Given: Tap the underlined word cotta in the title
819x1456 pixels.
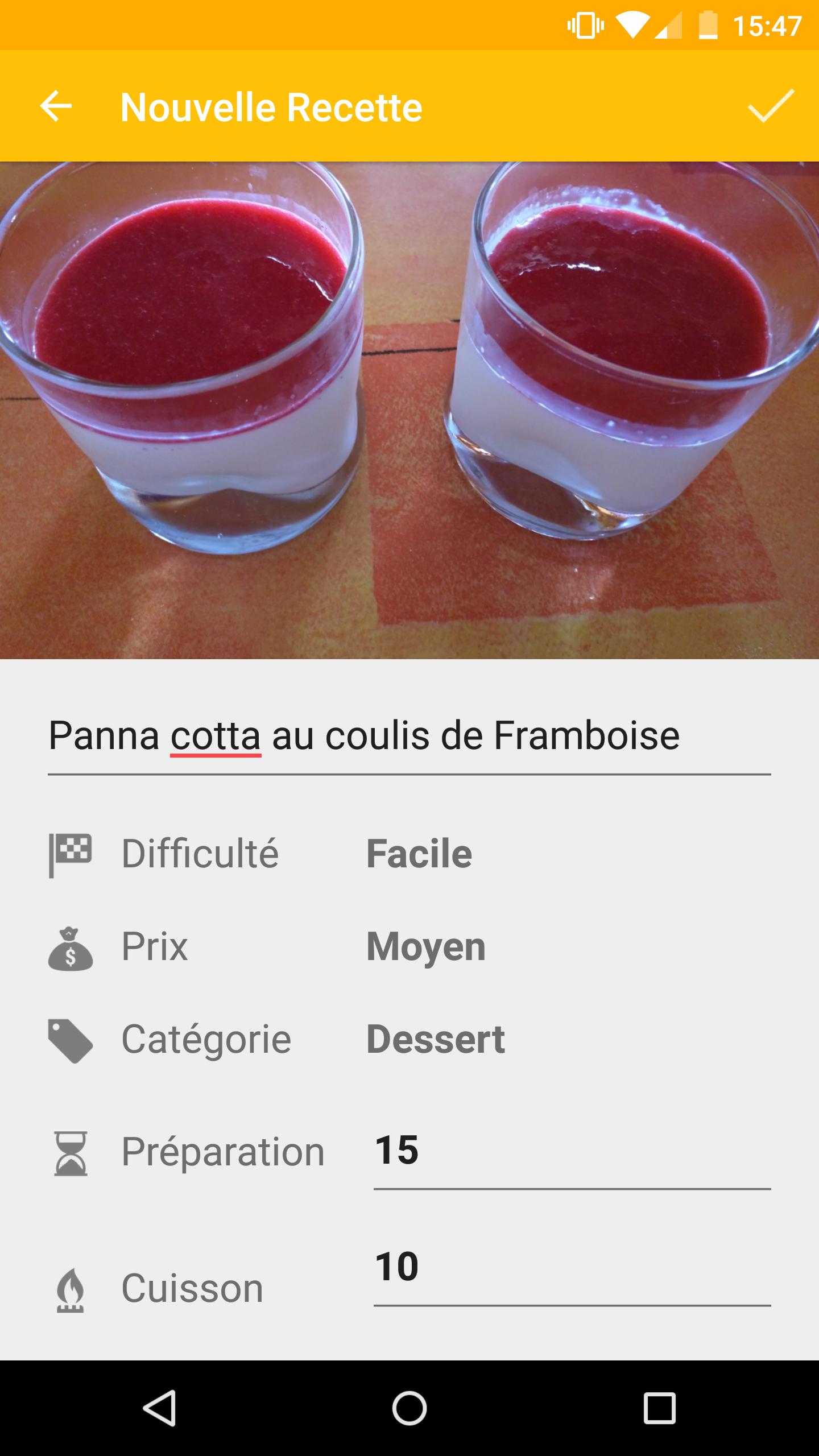Looking at the screenshot, I should [215, 735].
